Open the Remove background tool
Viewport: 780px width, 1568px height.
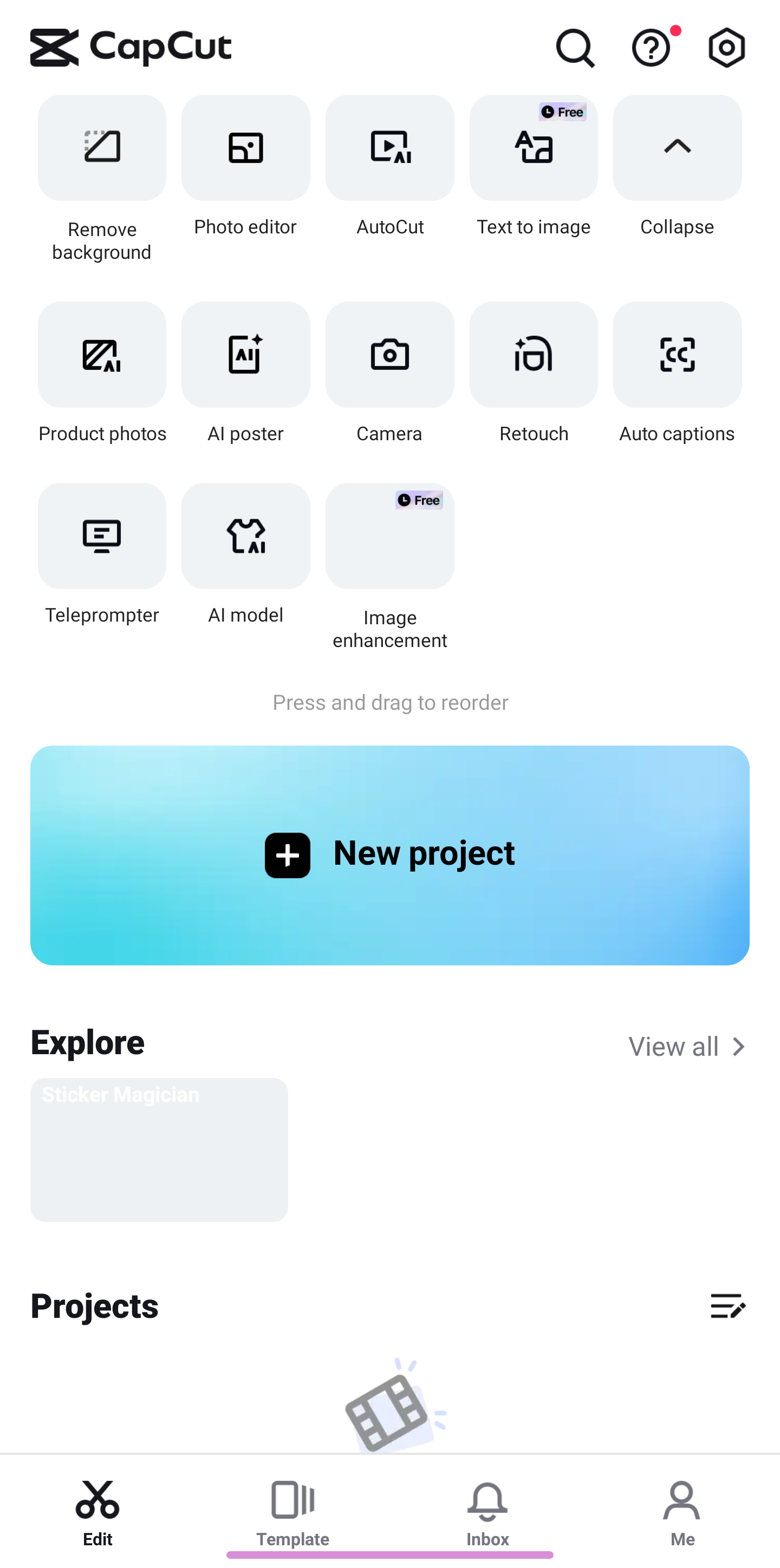pos(102,148)
